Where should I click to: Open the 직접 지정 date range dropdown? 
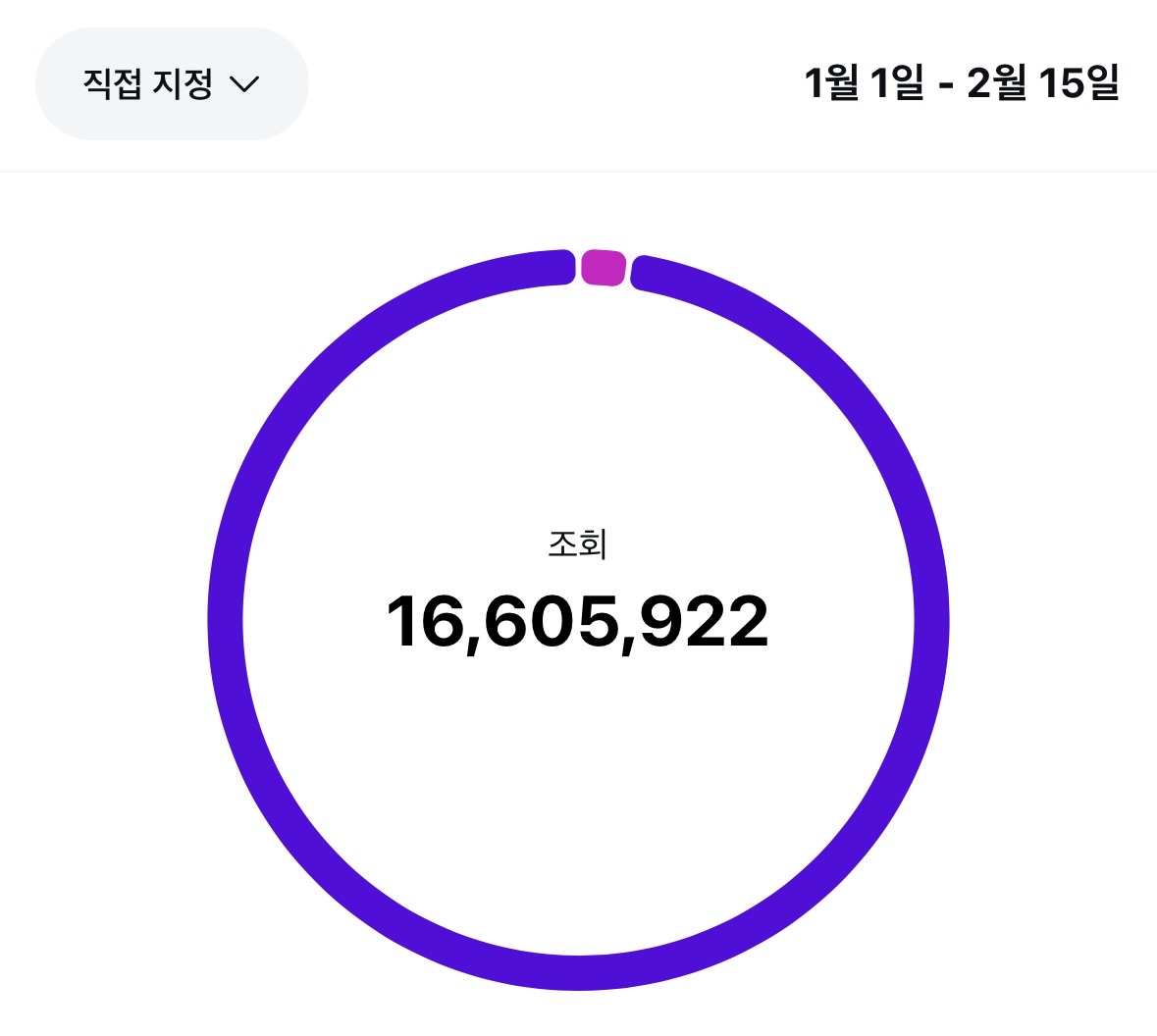(x=172, y=84)
